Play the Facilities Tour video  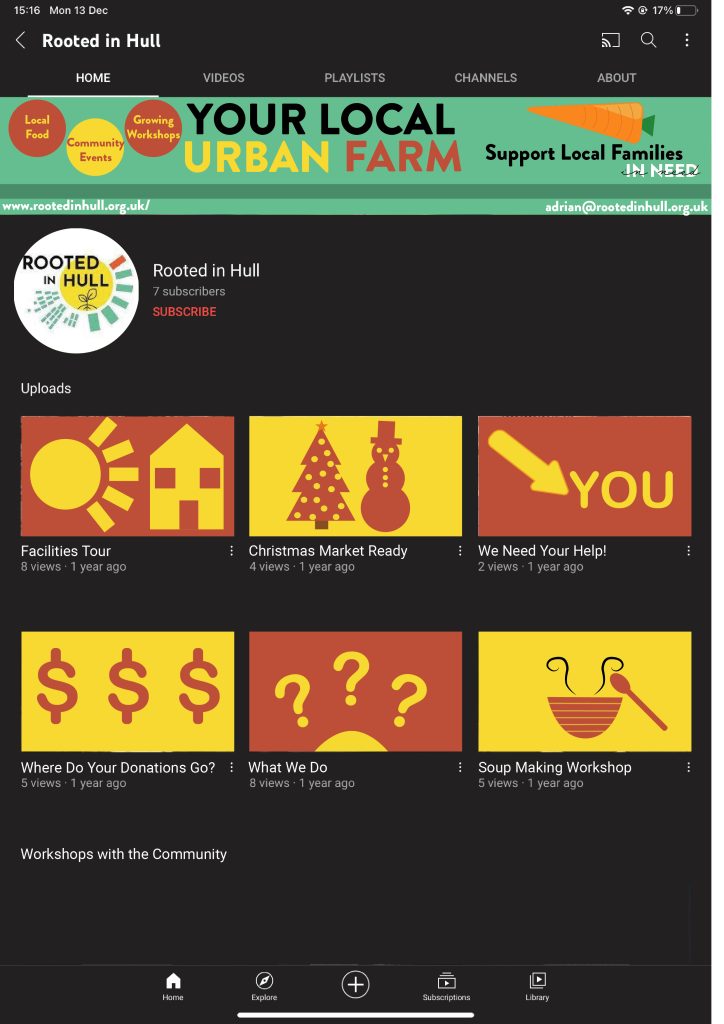pos(127,476)
